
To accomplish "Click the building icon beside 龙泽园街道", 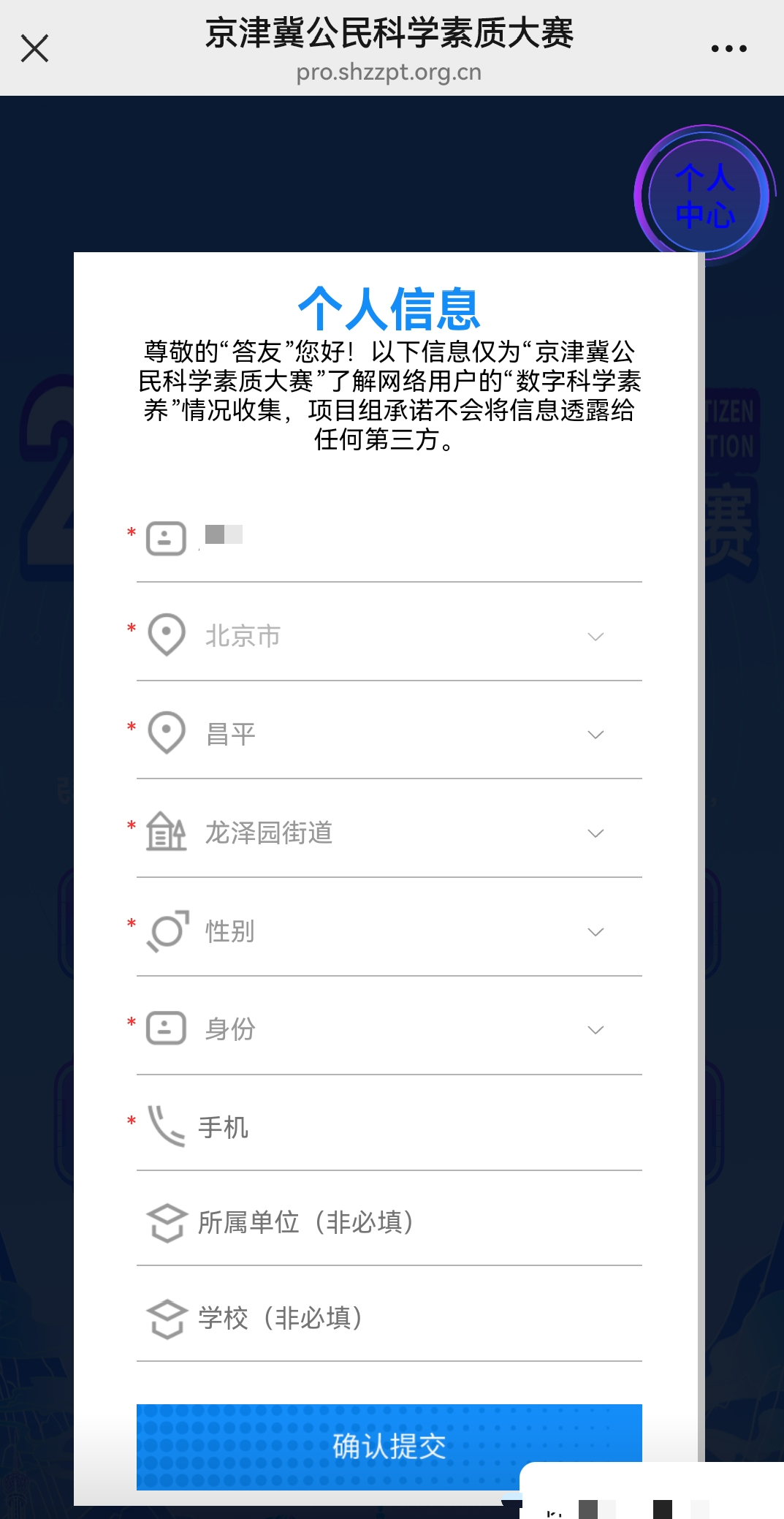I will 165,832.
